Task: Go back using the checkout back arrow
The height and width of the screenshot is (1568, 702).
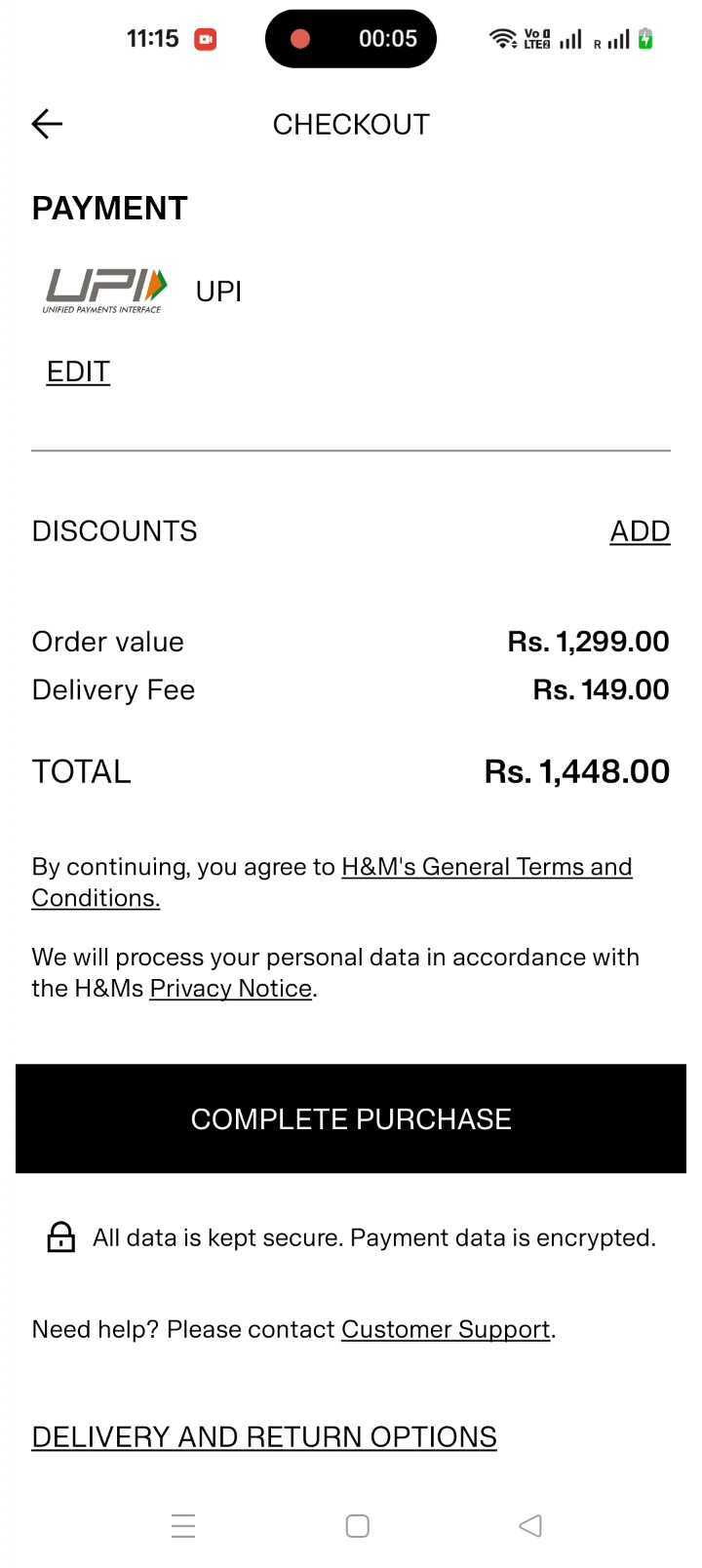Action: pyautogui.click(x=47, y=124)
